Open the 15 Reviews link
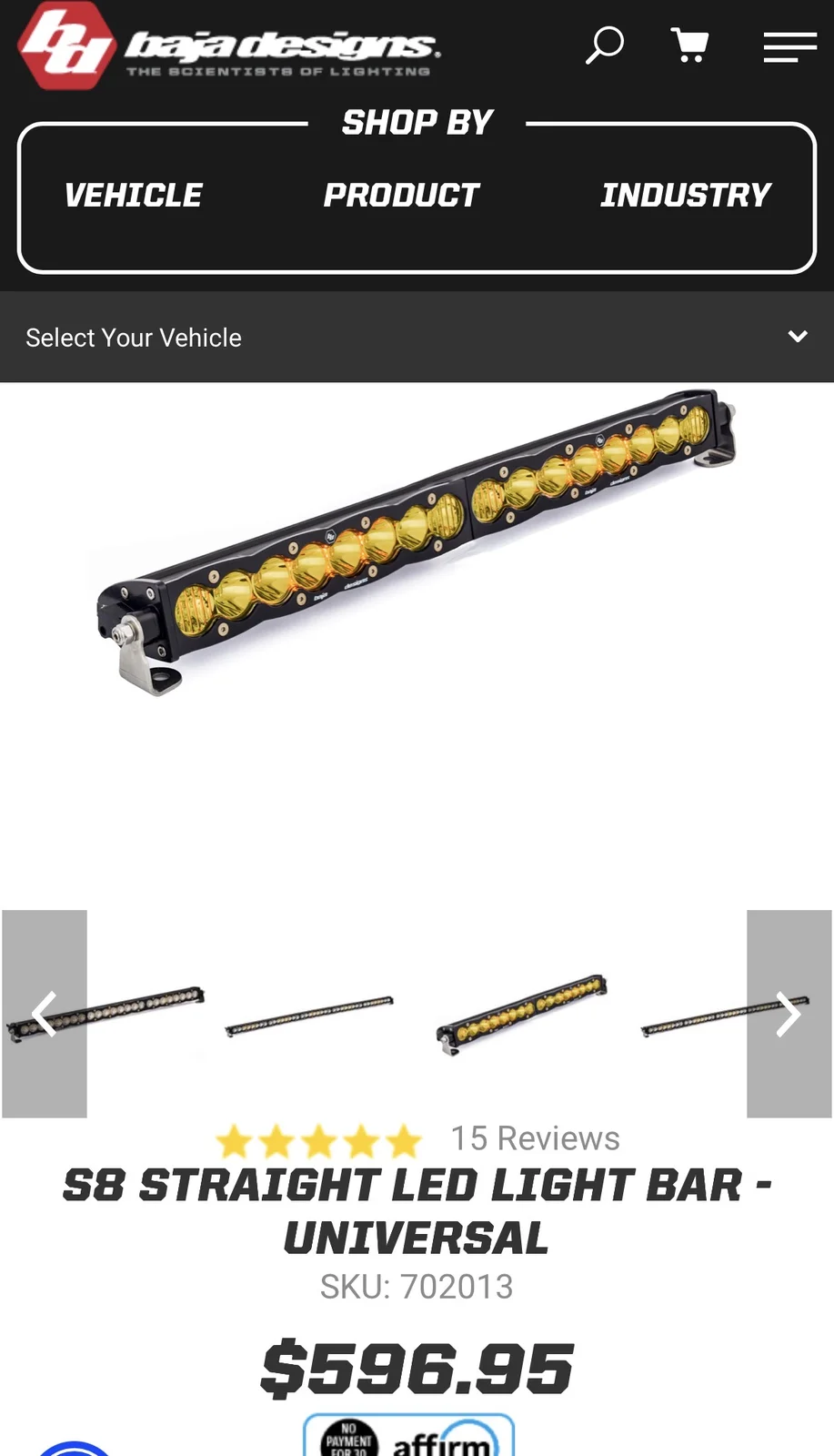The image size is (834, 1456). [535, 1138]
